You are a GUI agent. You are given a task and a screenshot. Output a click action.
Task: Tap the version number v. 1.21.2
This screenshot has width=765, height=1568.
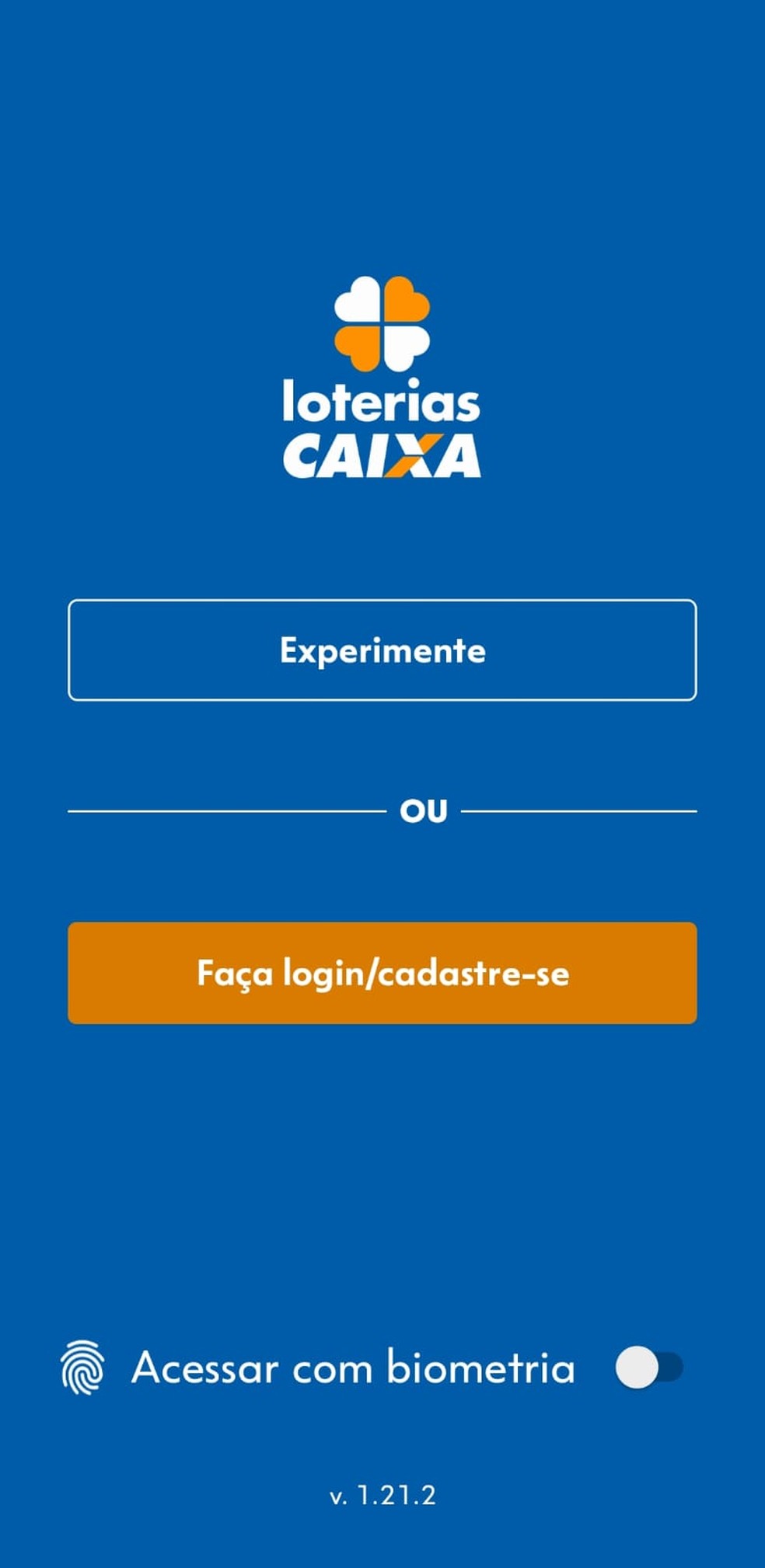pos(382,1496)
